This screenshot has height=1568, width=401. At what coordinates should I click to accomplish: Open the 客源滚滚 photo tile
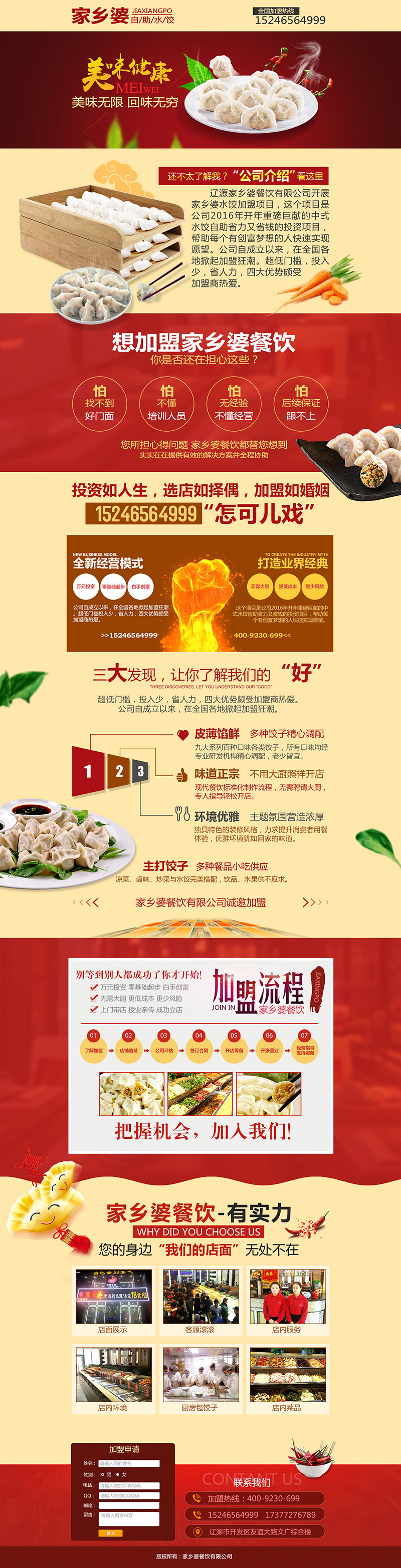click(x=200, y=1300)
